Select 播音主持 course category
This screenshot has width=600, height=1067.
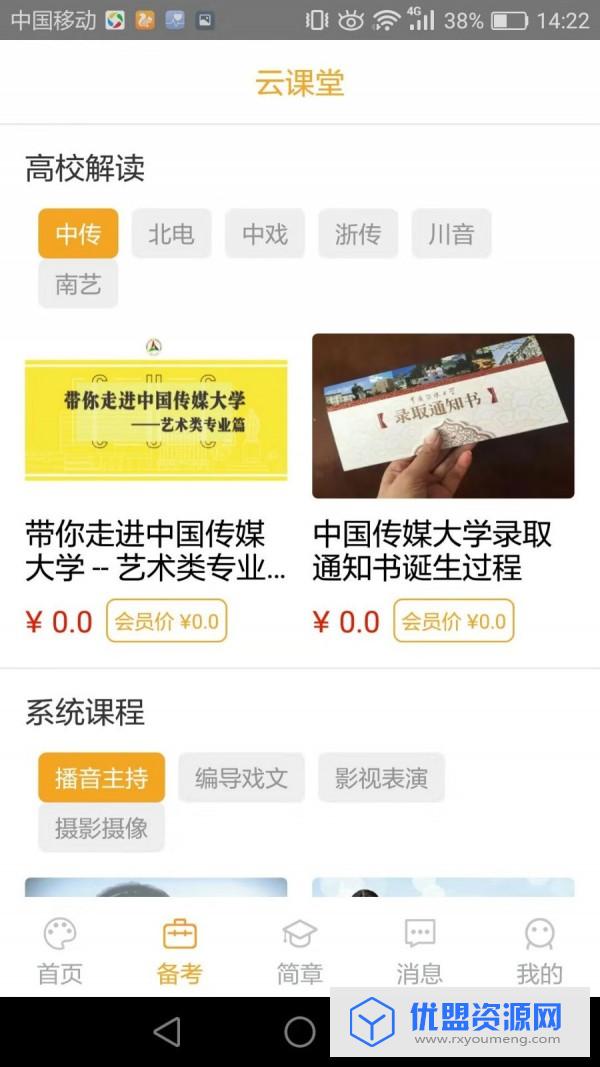tap(101, 778)
